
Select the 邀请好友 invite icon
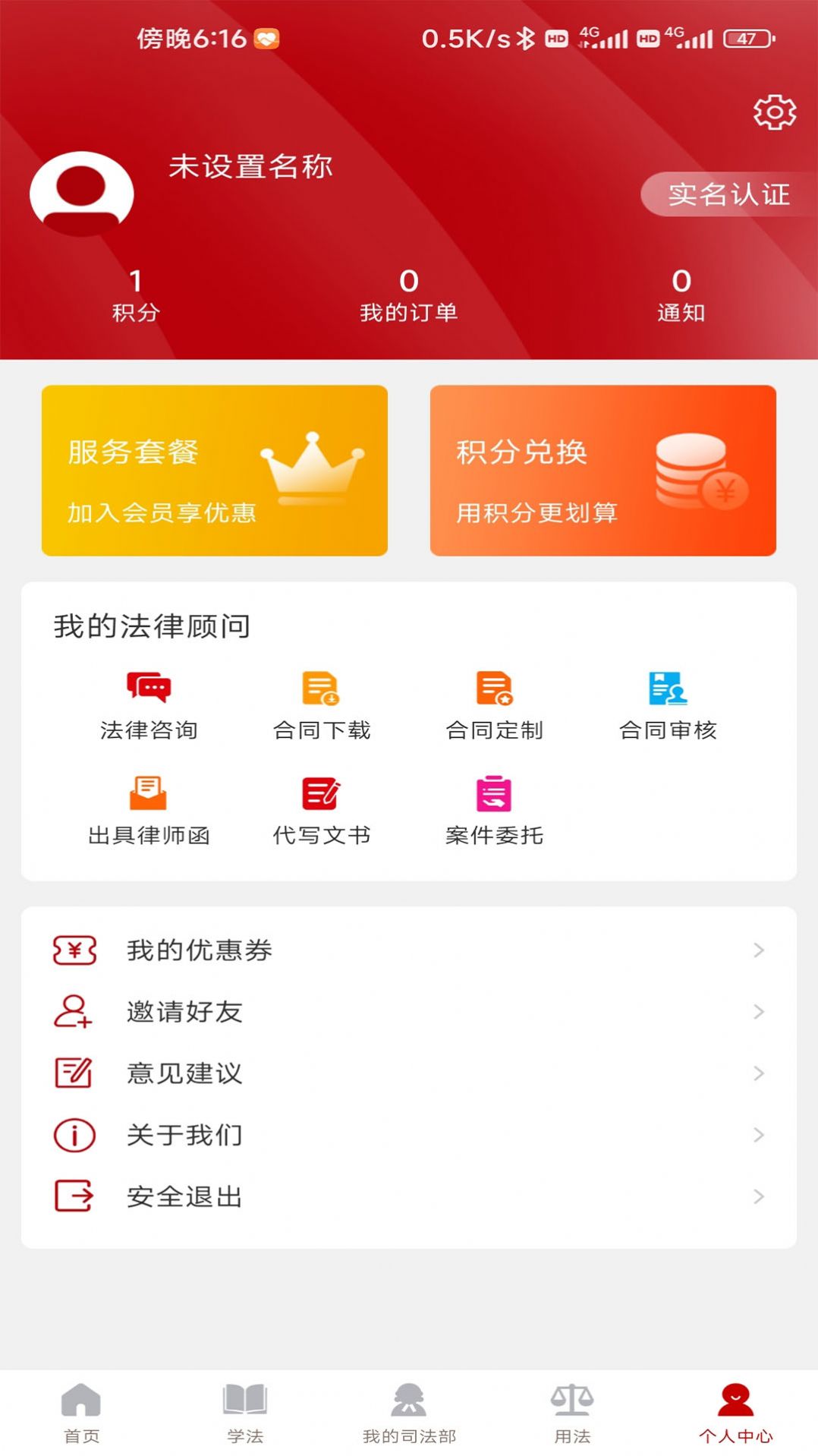(74, 1012)
